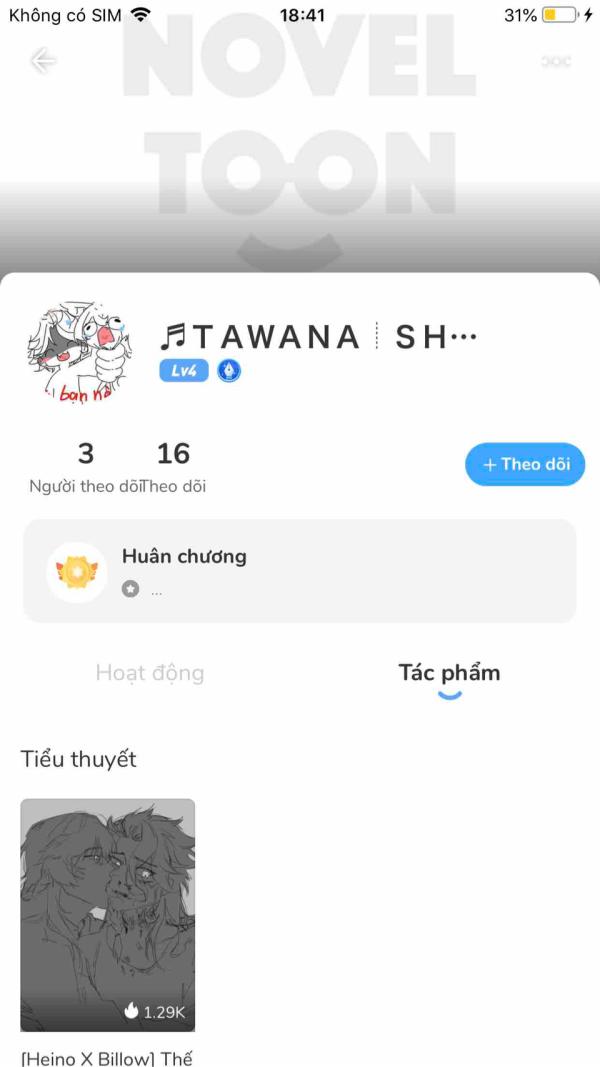Open the Heino X Billow novel cover

[107, 915]
